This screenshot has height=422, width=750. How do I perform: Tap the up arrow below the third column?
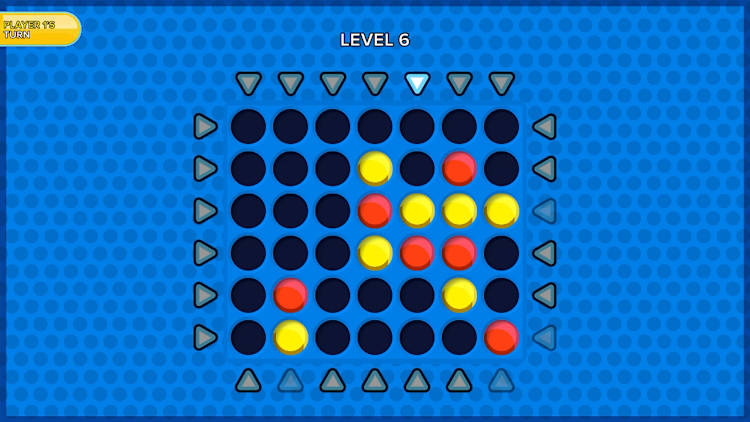tap(333, 380)
